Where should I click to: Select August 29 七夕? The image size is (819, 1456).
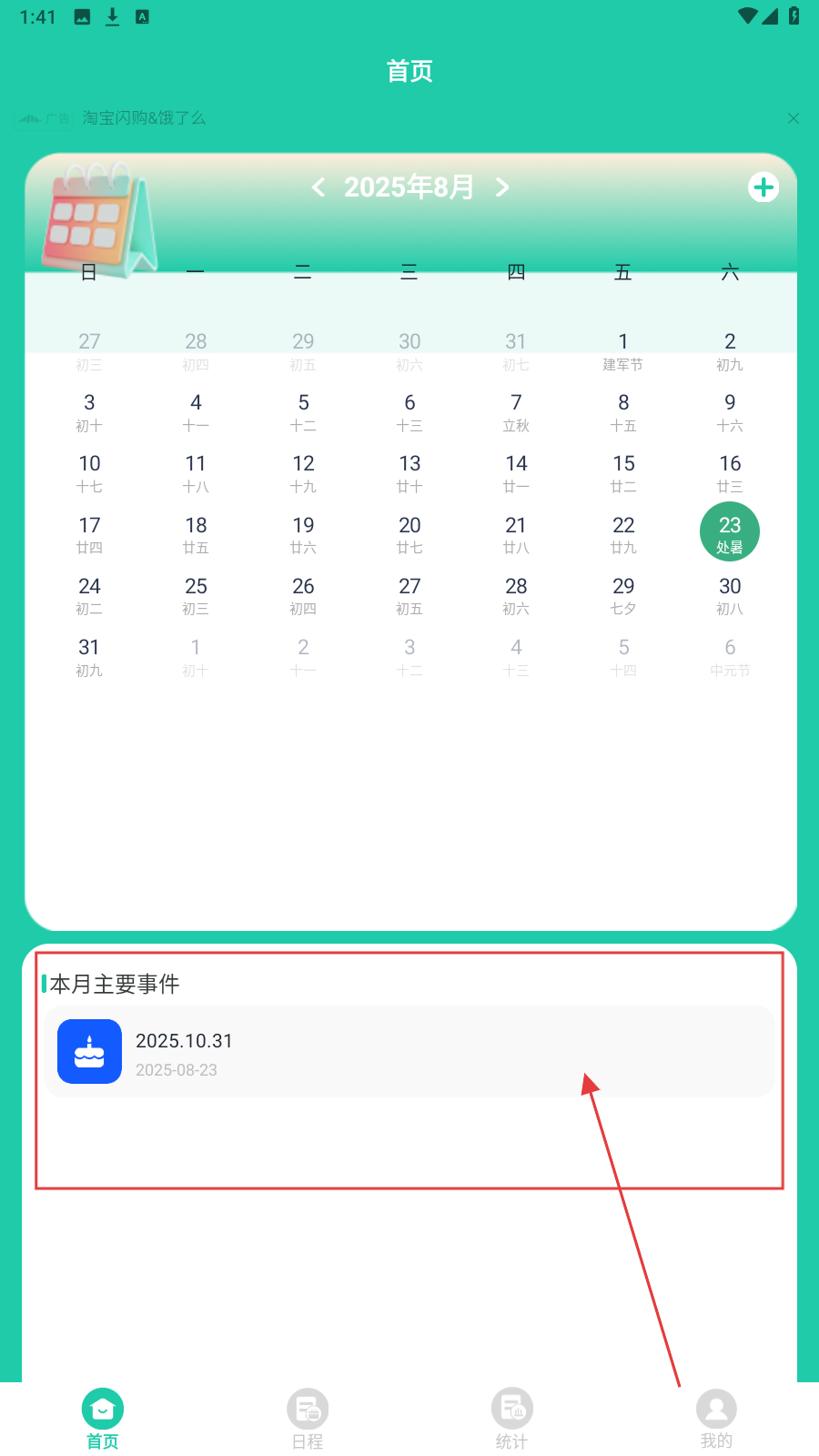[623, 595]
